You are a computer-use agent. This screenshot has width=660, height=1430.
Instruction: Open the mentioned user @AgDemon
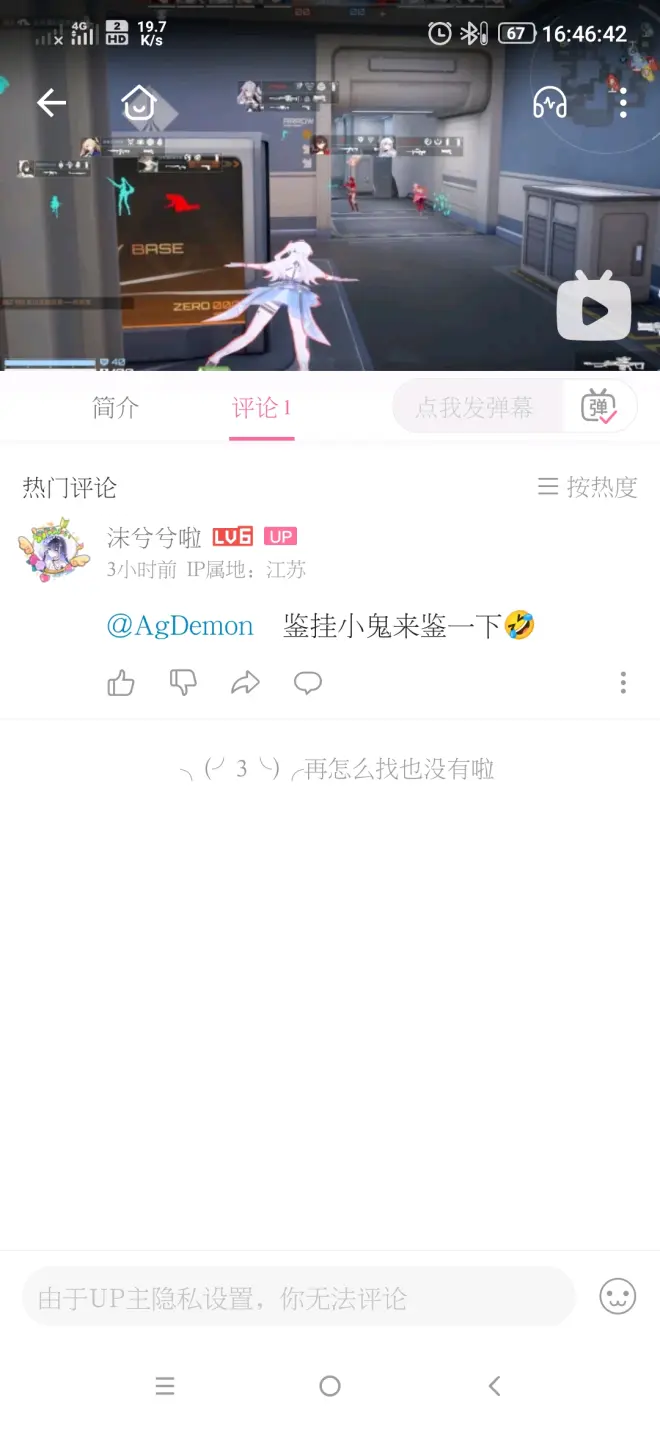[x=180, y=626]
